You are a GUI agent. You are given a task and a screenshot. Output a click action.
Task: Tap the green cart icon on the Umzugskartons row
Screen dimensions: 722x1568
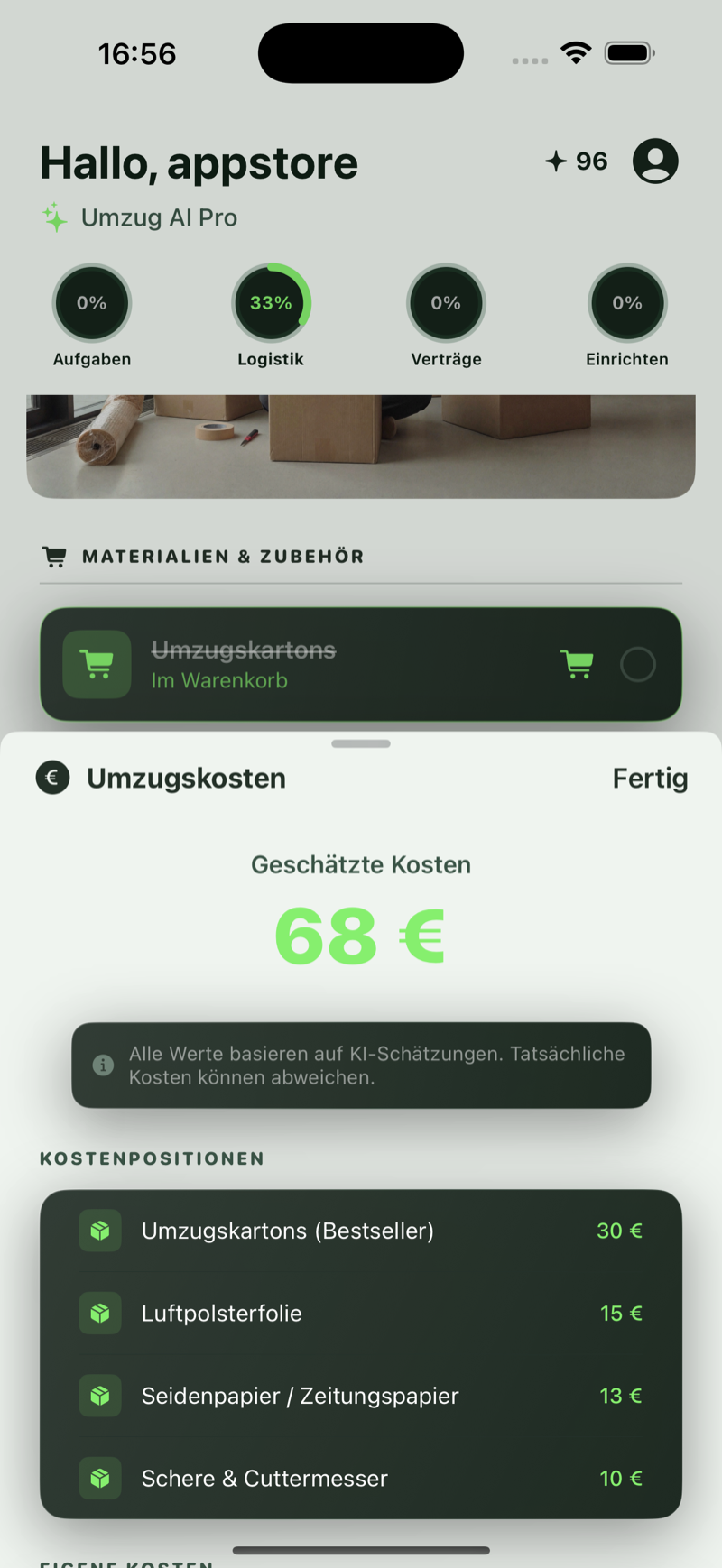[x=577, y=664]
